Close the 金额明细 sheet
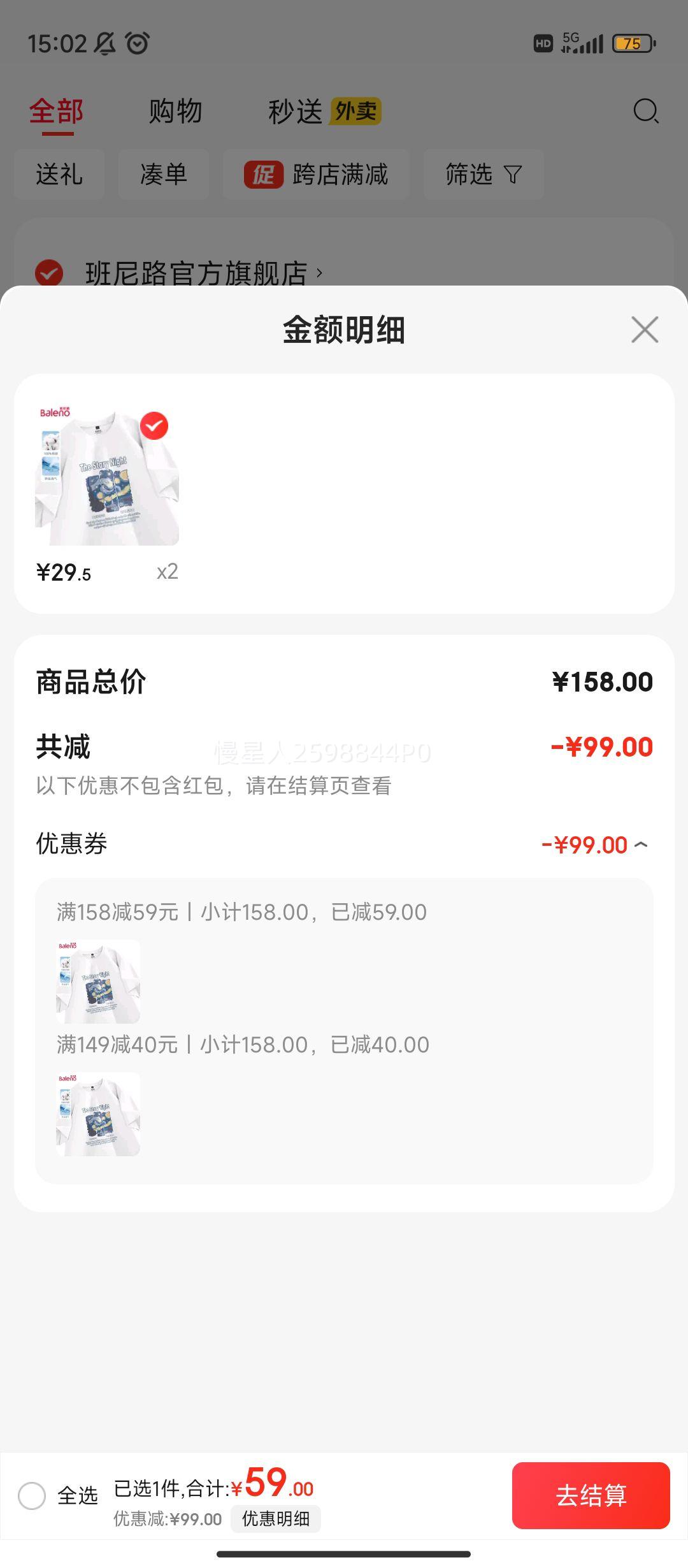This screenshot has height=1568, width=688. click(645, 330)
